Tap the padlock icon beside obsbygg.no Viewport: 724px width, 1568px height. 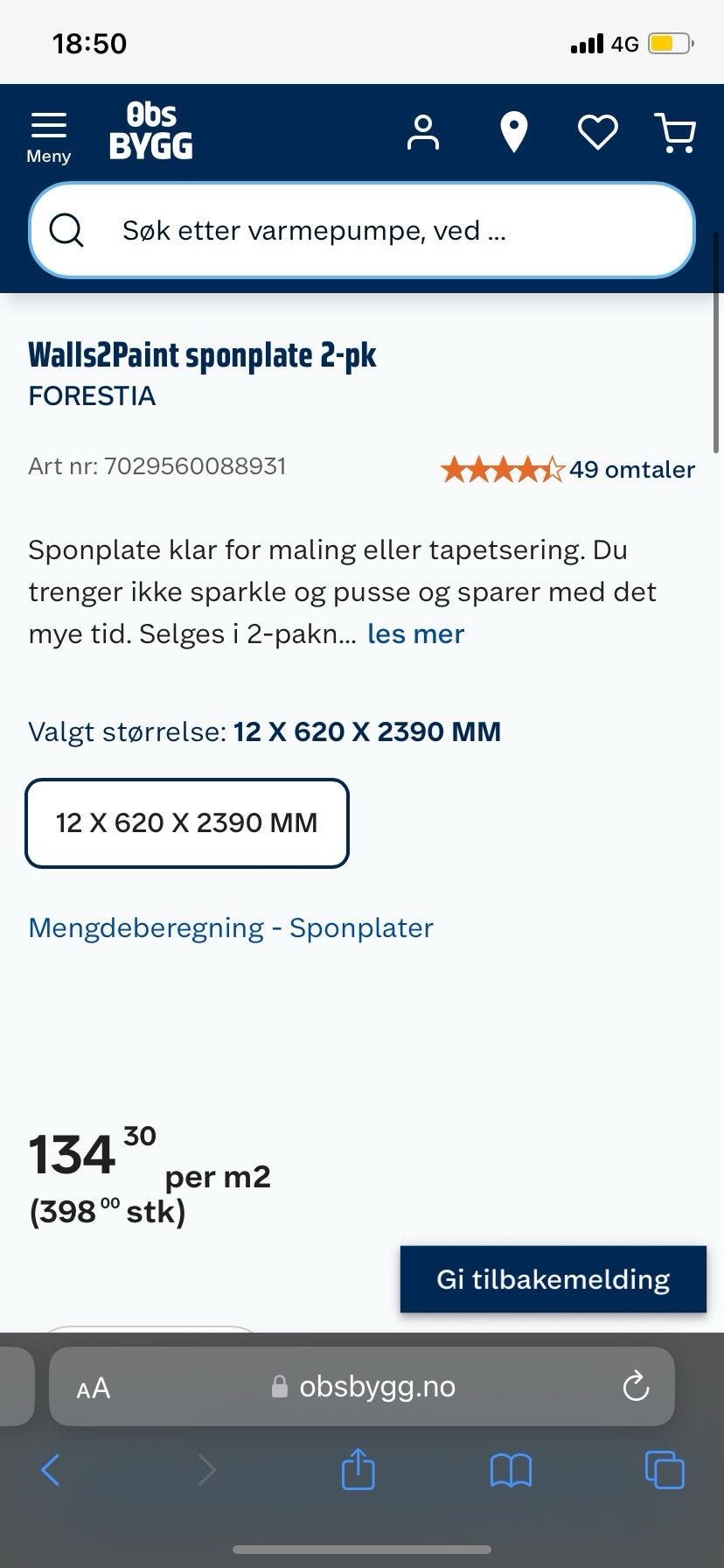pyautogui.click(x=279, y=1386)
